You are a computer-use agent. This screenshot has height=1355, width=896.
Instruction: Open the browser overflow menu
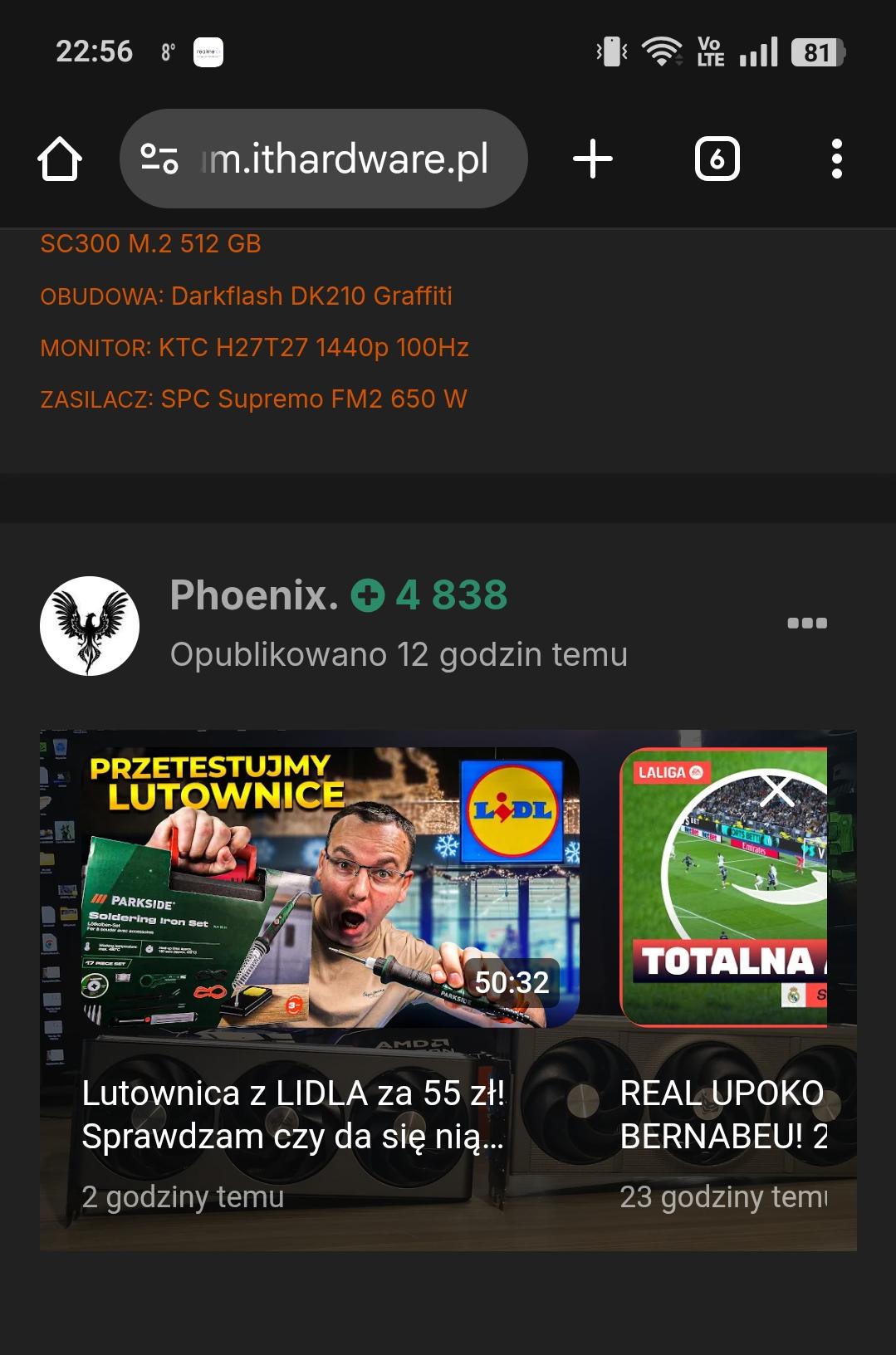[x=836, y=159]
